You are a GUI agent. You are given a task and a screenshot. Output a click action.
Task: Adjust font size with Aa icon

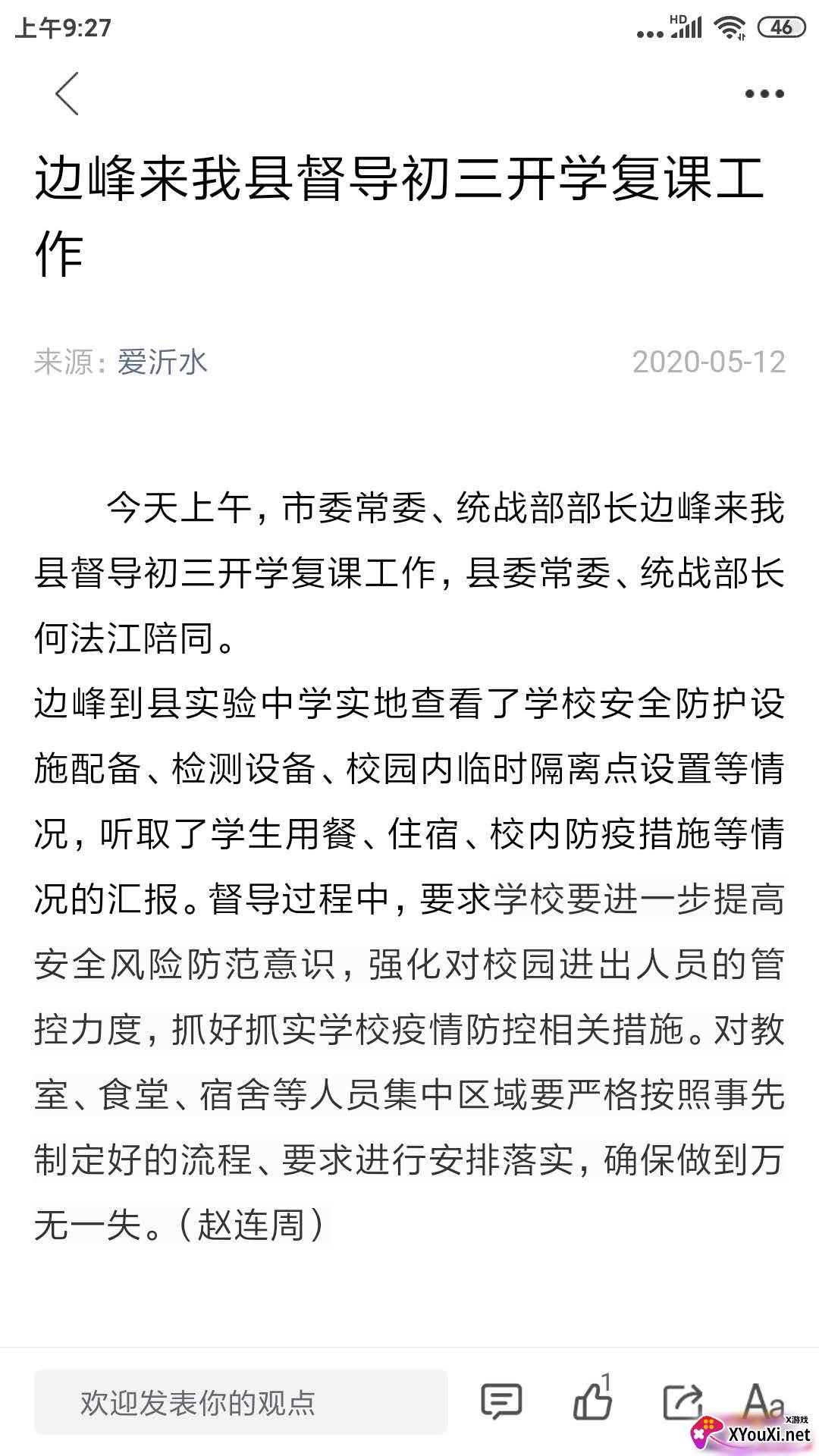tap(762, 1400)
